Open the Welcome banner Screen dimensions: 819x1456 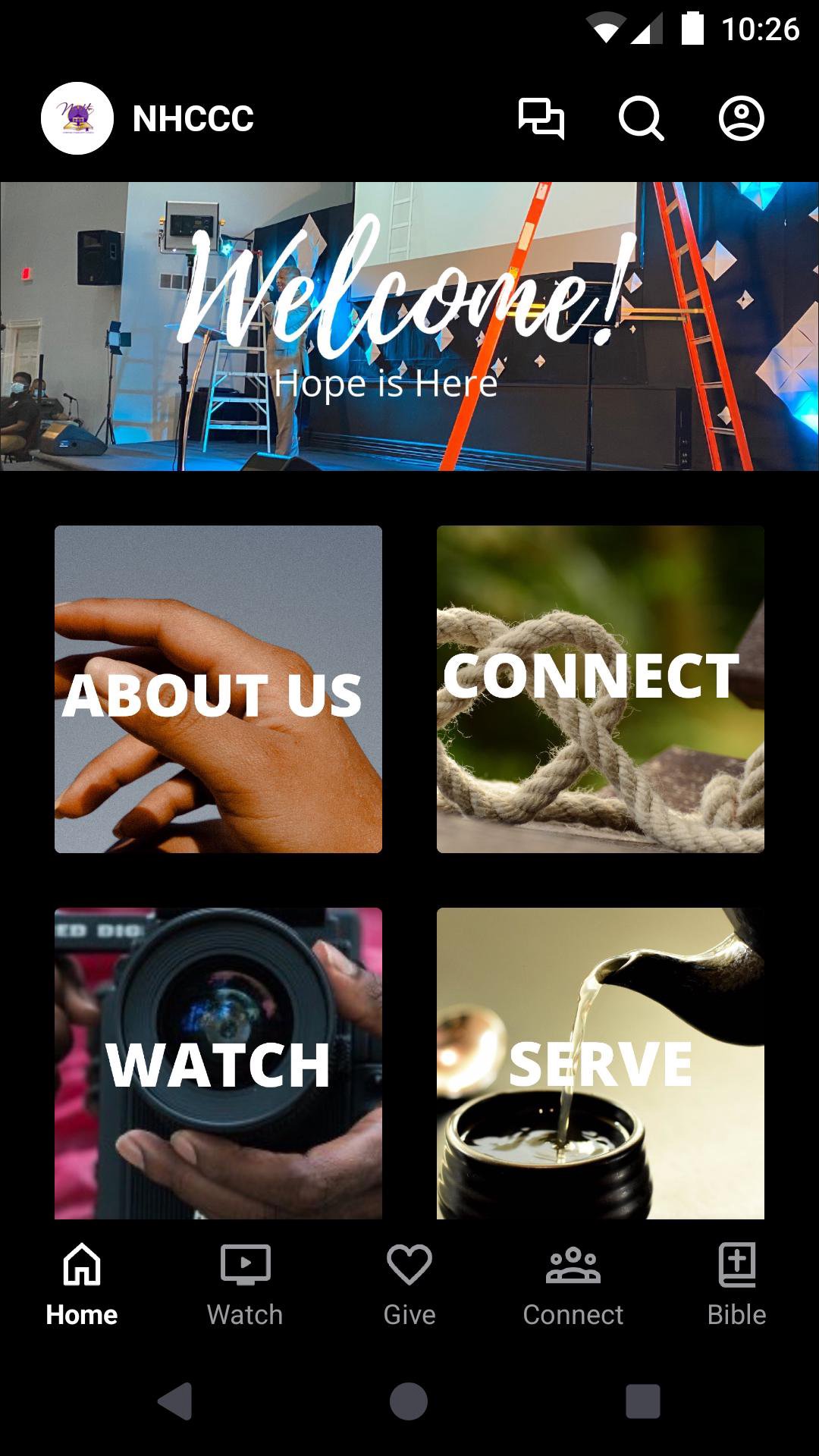[x=409, y=326]
